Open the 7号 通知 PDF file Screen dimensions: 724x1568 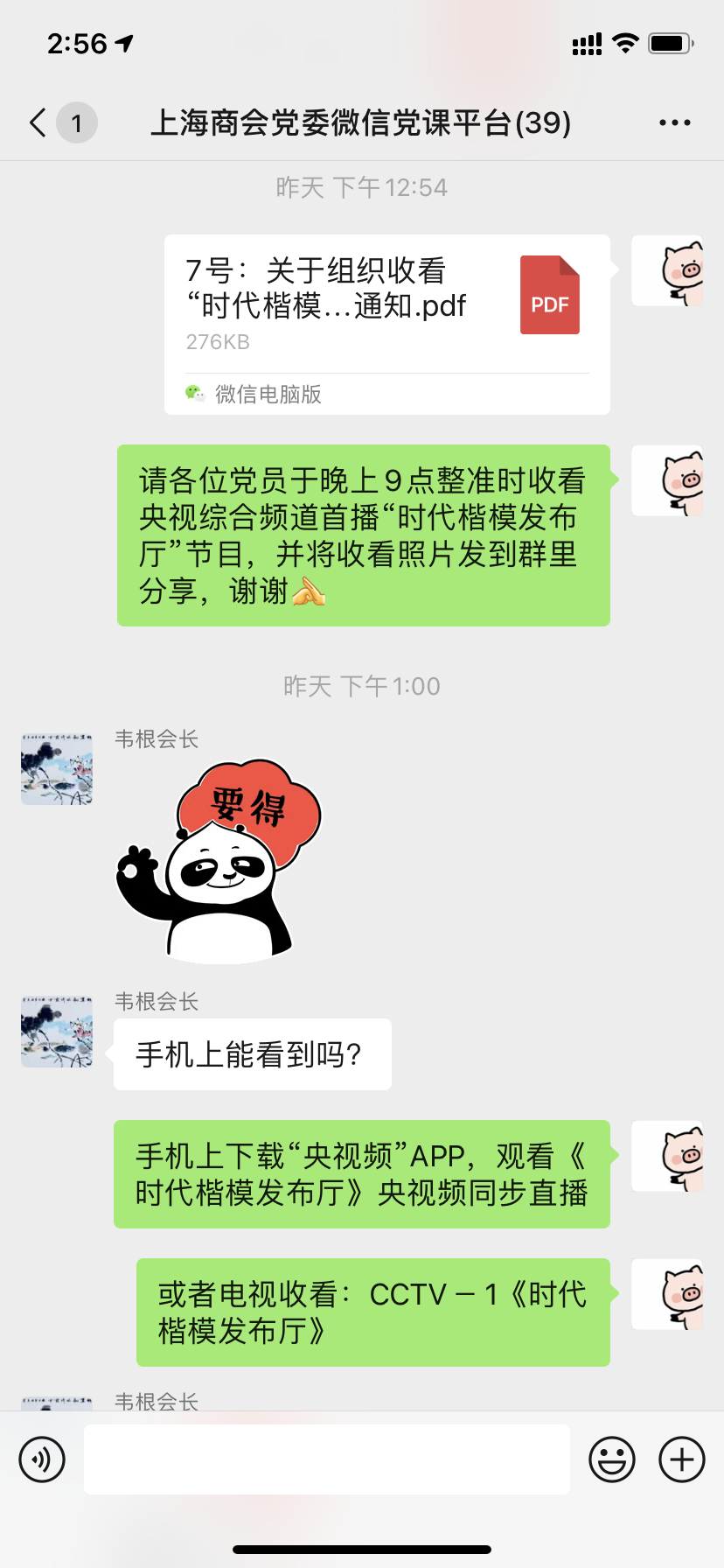pyautogui.click(x=386, y=324)
